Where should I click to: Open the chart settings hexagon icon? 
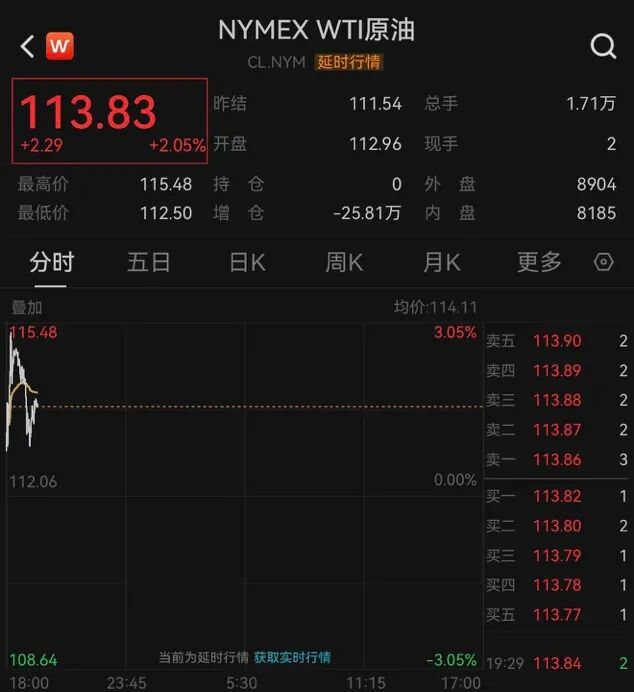click(x=603, y=262)
